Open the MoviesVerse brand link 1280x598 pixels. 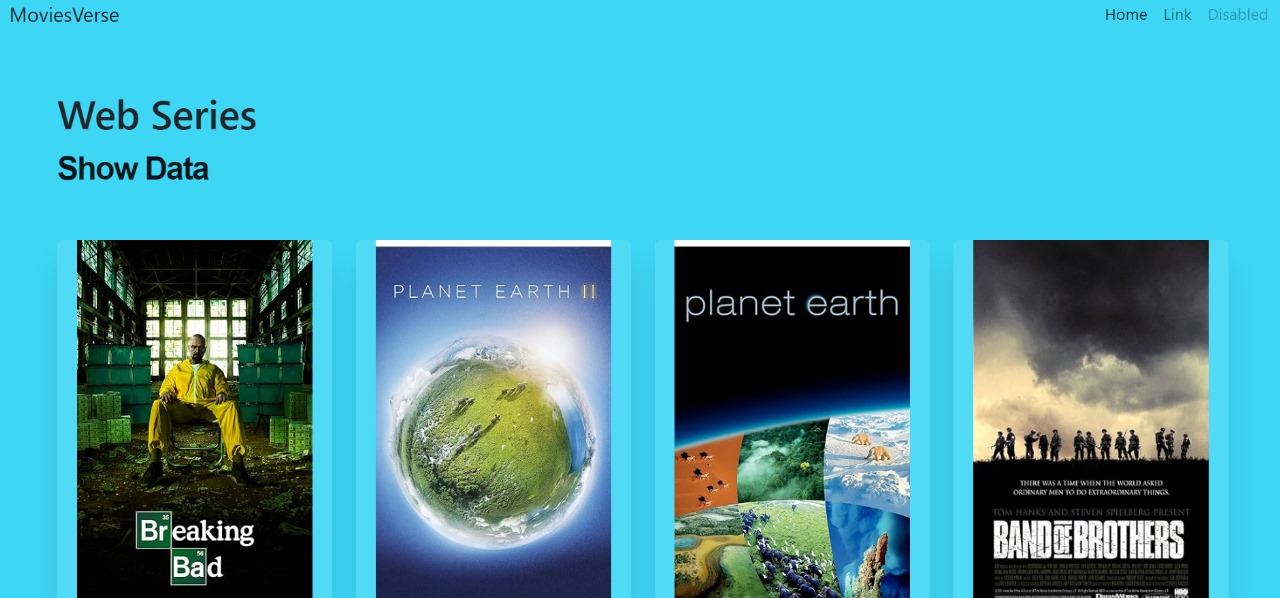pos(64,15)
